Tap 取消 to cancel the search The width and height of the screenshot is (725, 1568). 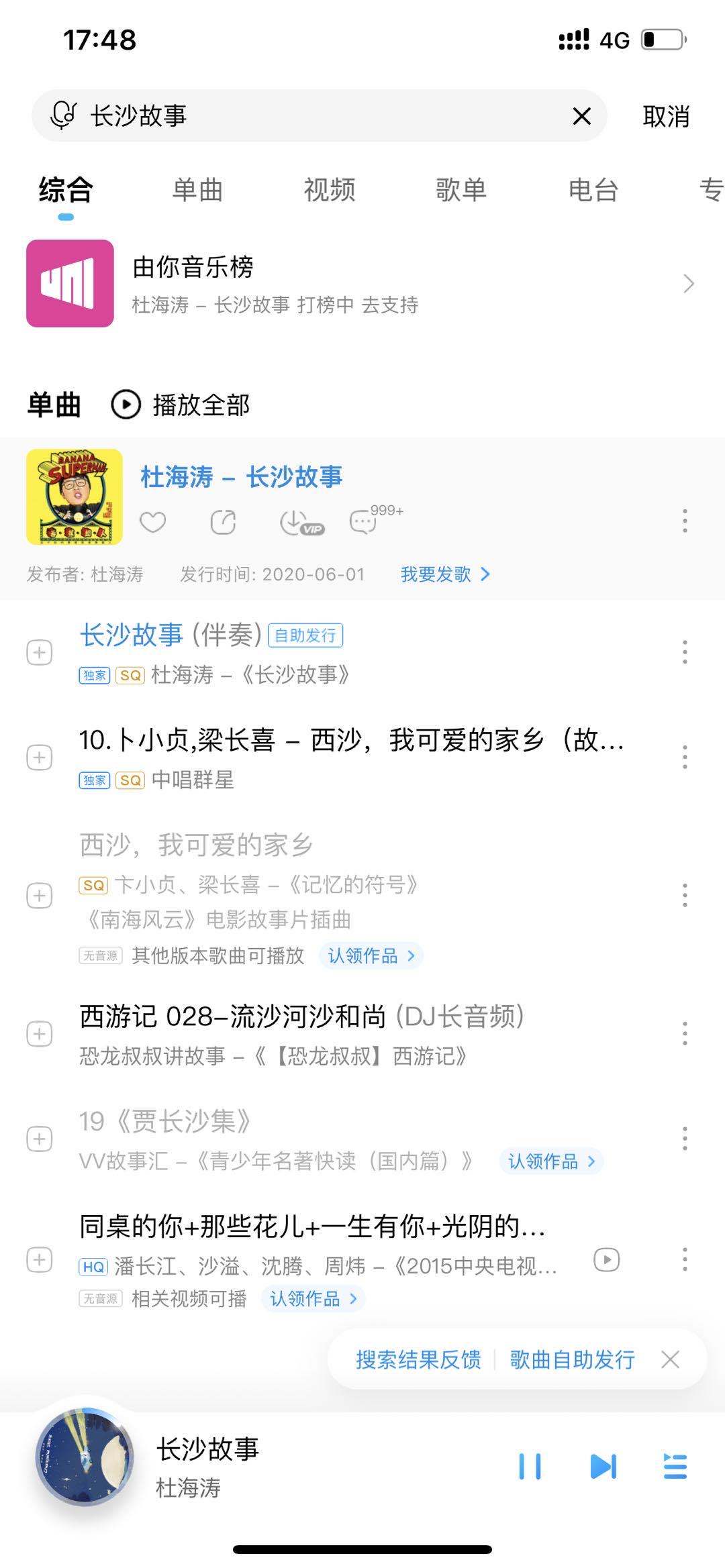pyautogui.click(x=667, y=116)
